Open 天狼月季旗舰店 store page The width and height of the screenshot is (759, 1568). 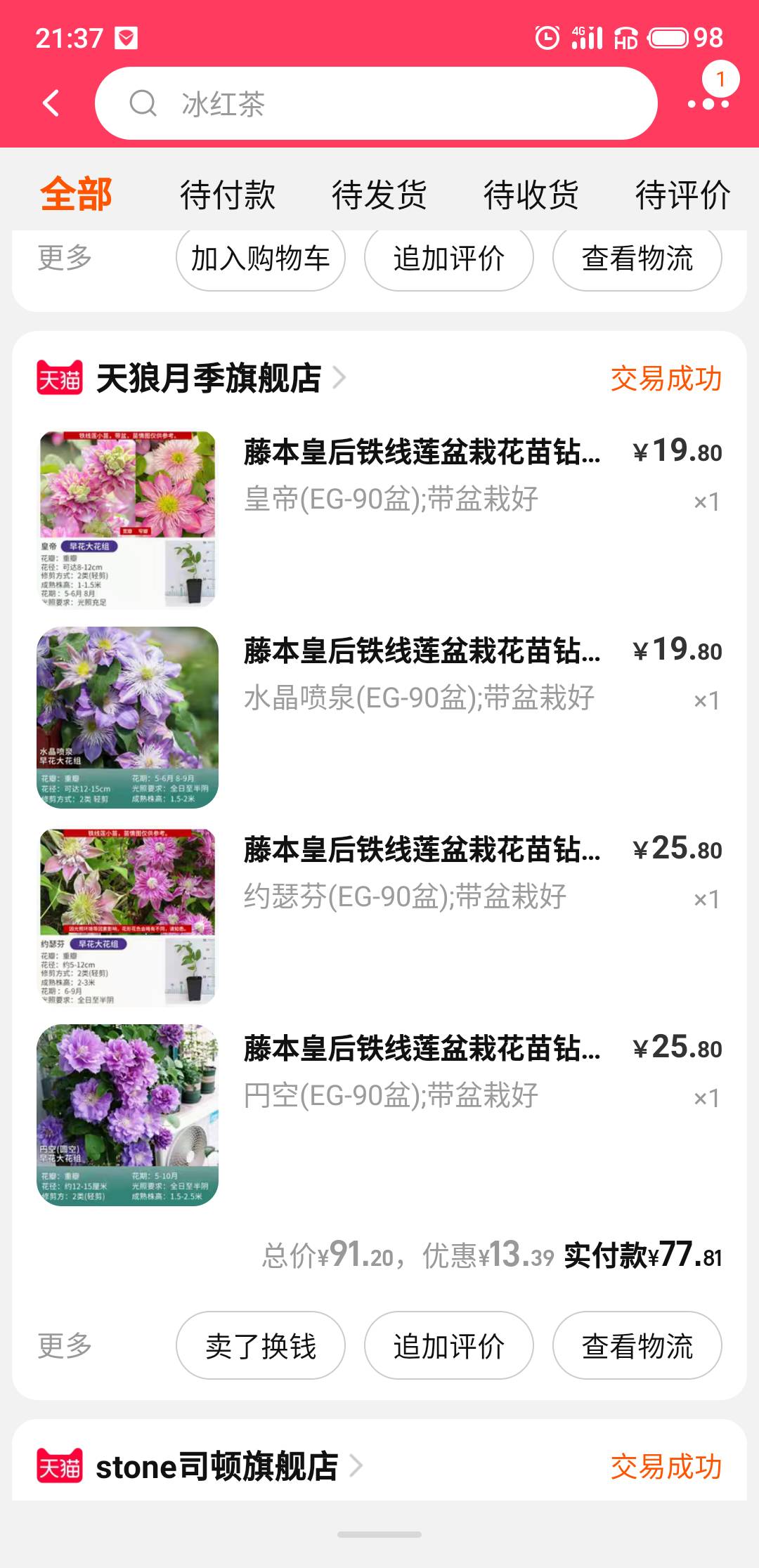coord(208,379)
